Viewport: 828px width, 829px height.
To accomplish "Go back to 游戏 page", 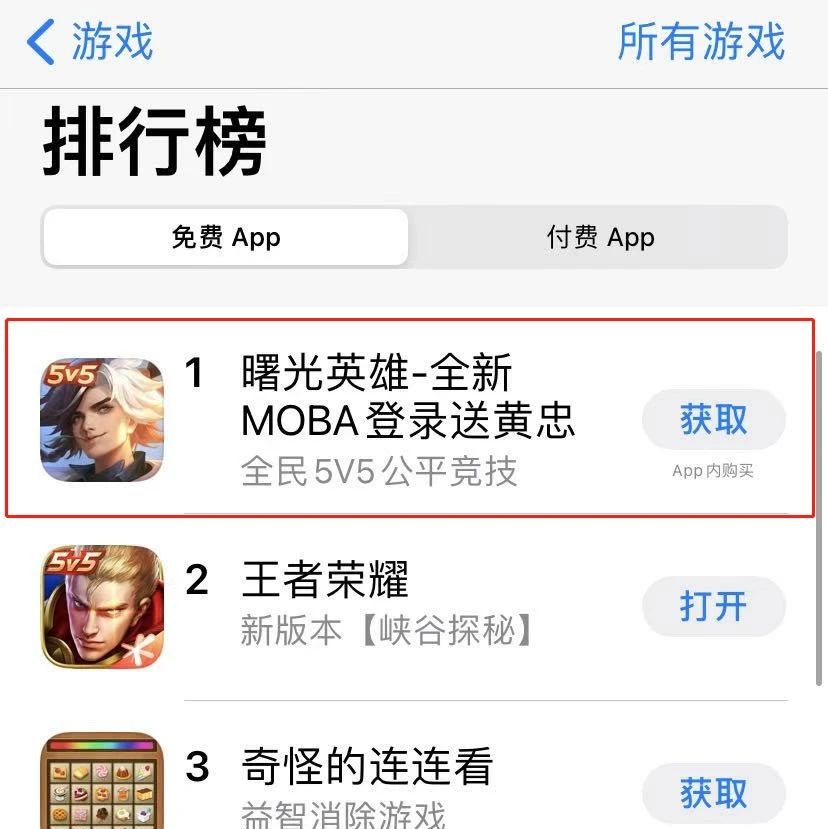I will 90,43.
